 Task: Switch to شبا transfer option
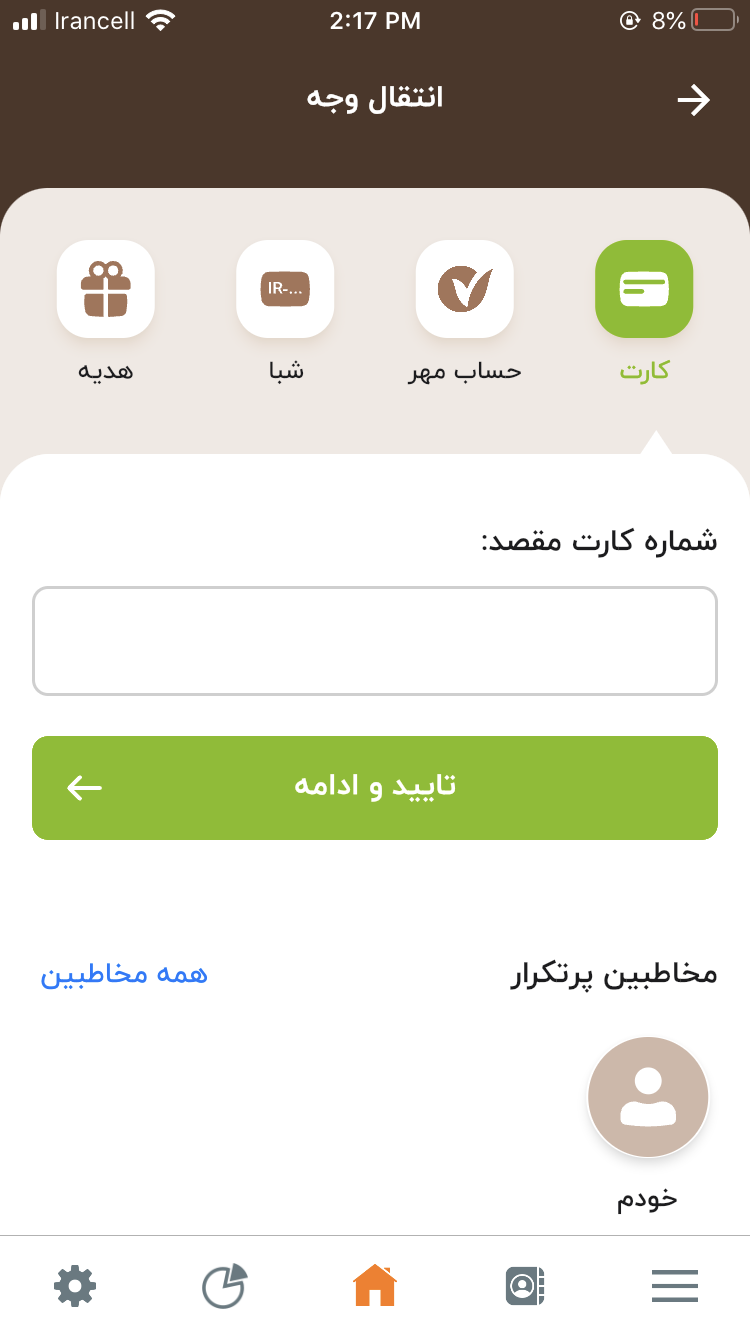point(285,290)
